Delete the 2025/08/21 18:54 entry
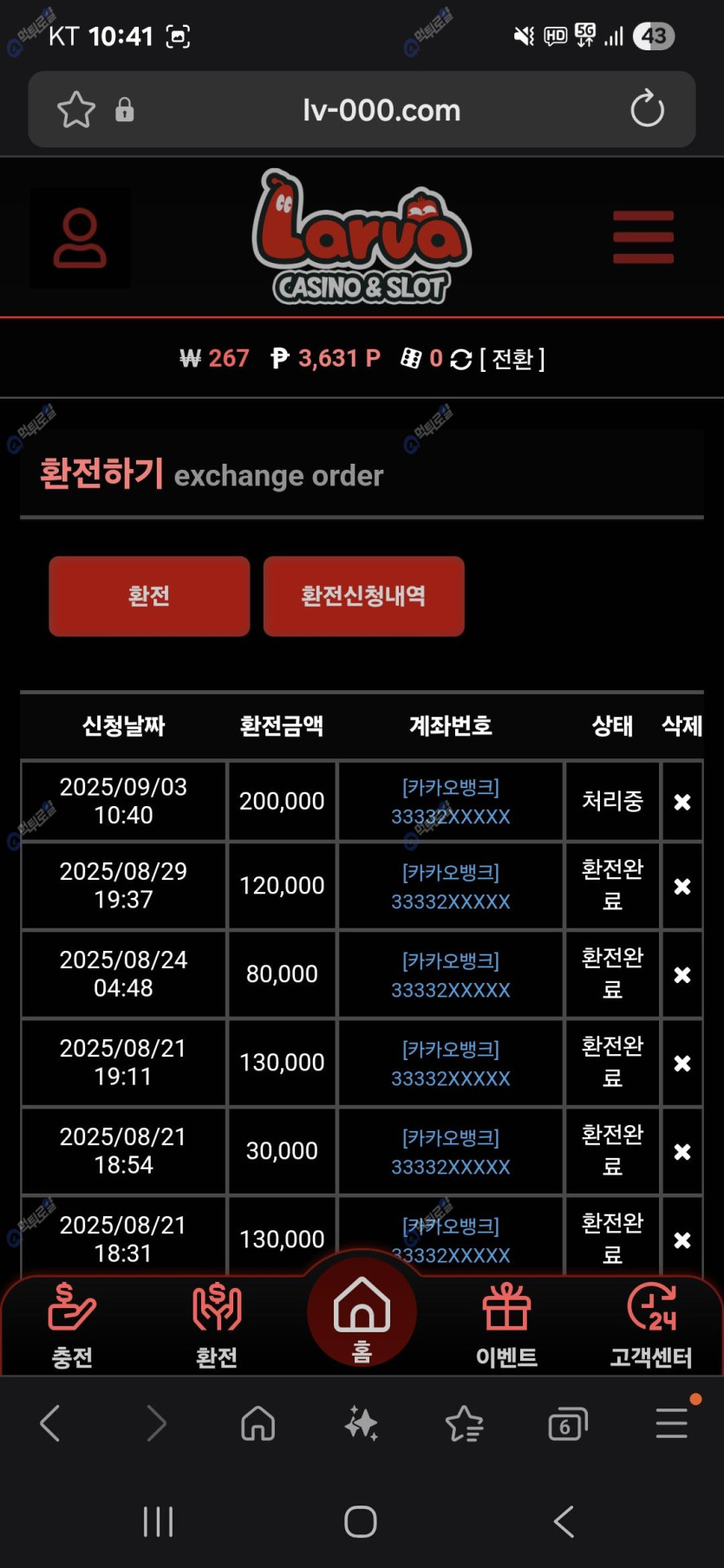Image resolution: width=724 pixels, height=1568 pixels. pos(682,1152)
